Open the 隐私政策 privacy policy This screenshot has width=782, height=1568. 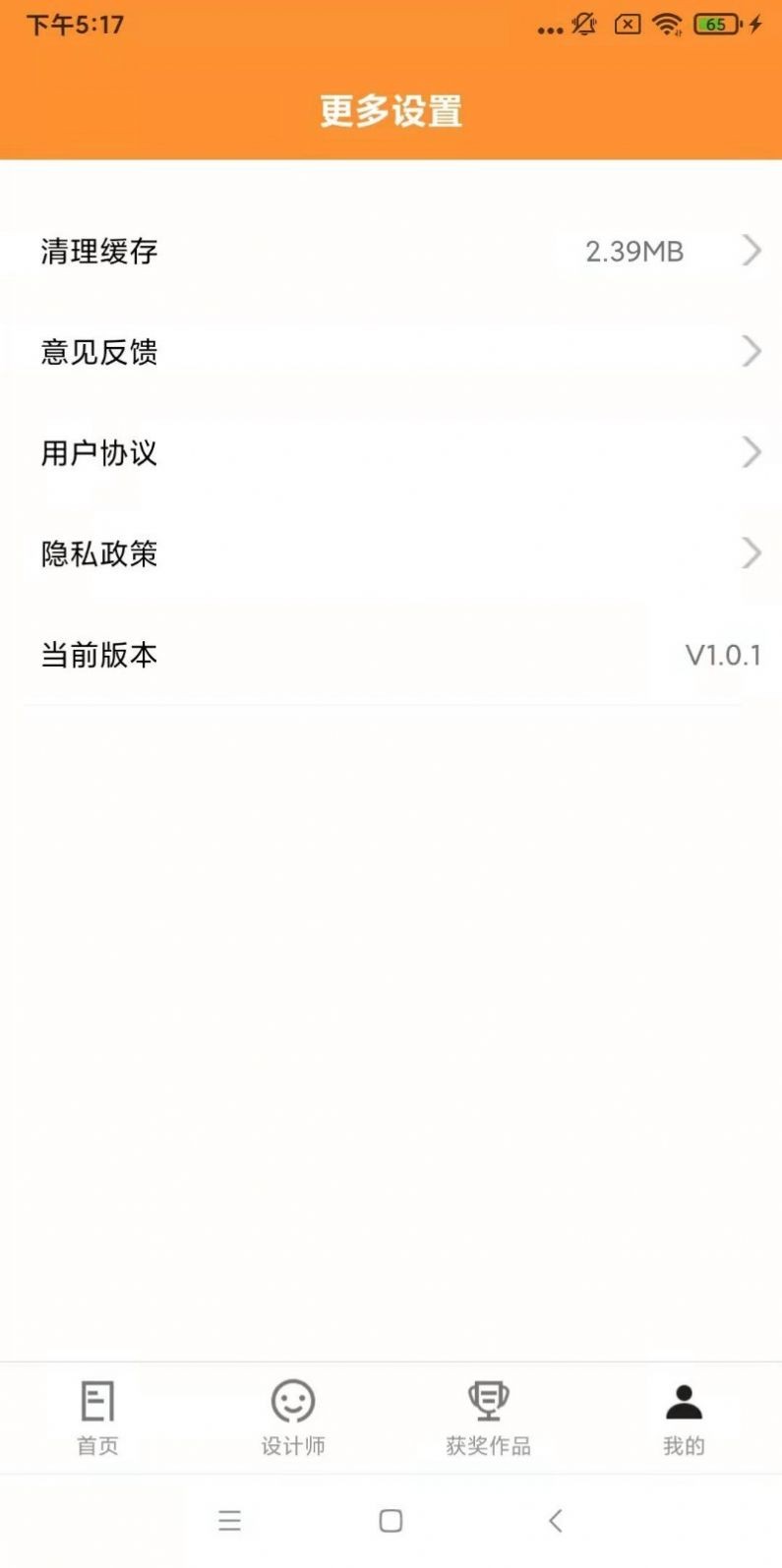(391, 553)
